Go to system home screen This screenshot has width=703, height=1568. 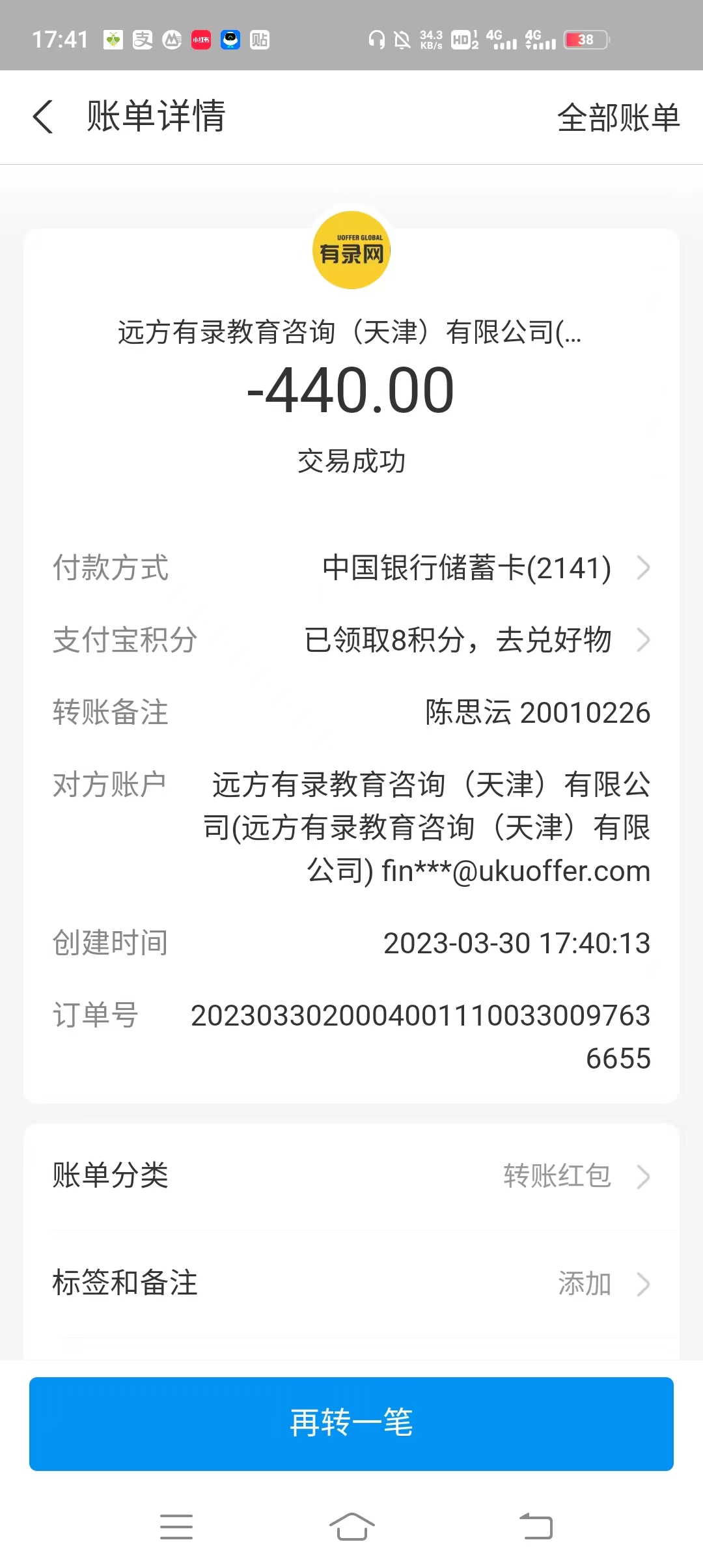click(351, 1527)
